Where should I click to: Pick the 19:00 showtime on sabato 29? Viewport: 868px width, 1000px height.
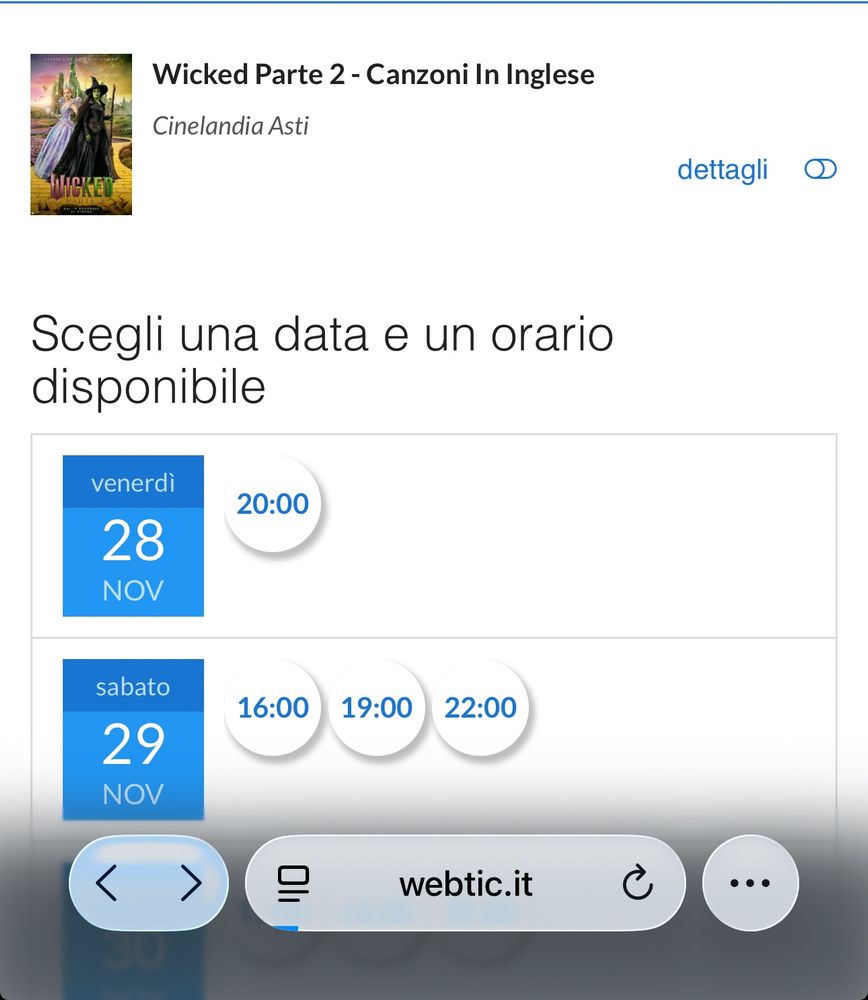[x=377, y=707]
